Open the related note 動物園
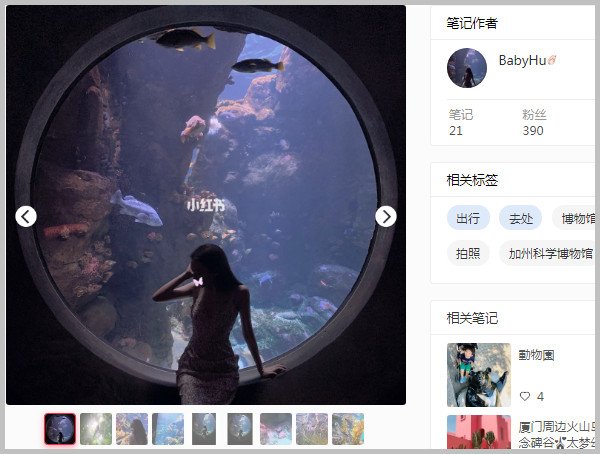Screen dimensions: 600x454 (536, 355)
